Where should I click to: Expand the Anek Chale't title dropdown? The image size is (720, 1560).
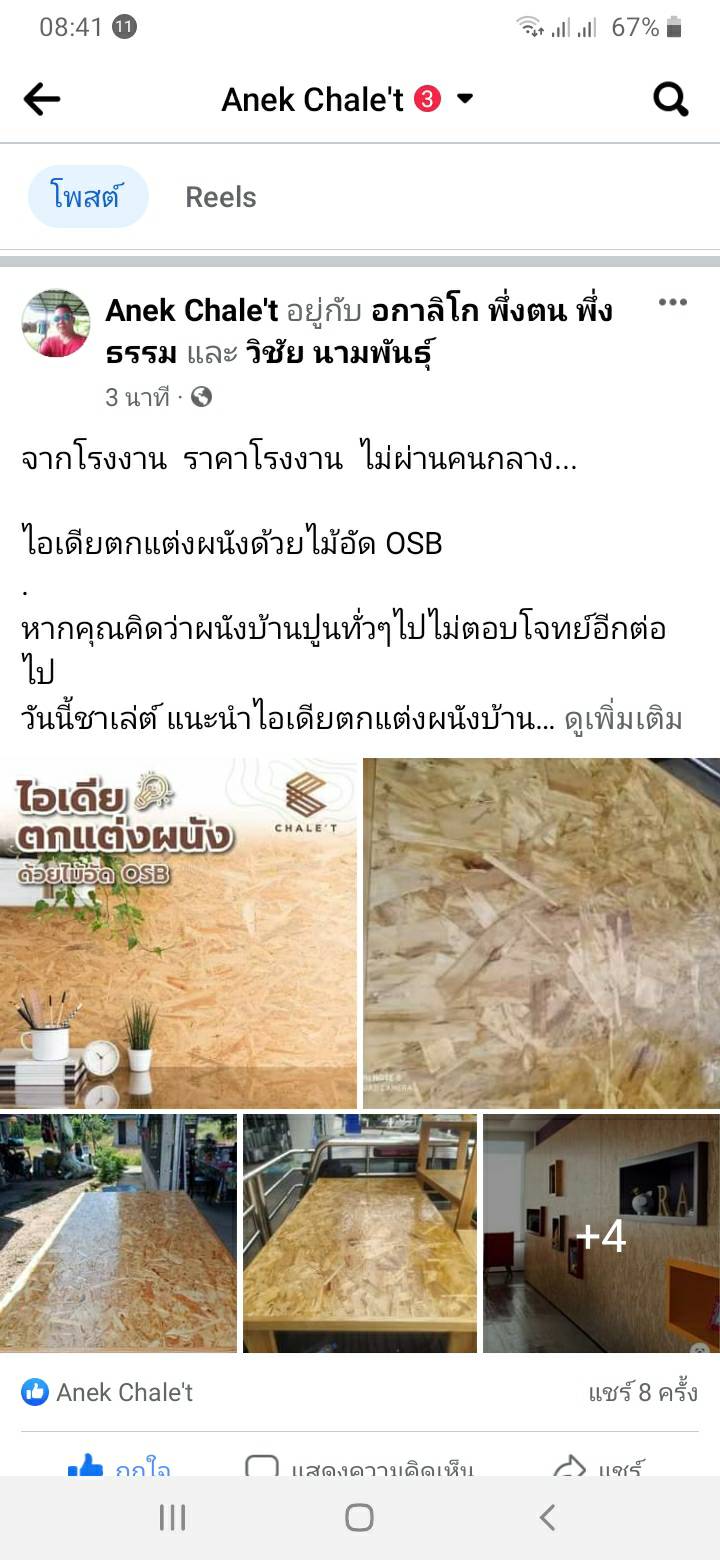(x=465, y=99)
